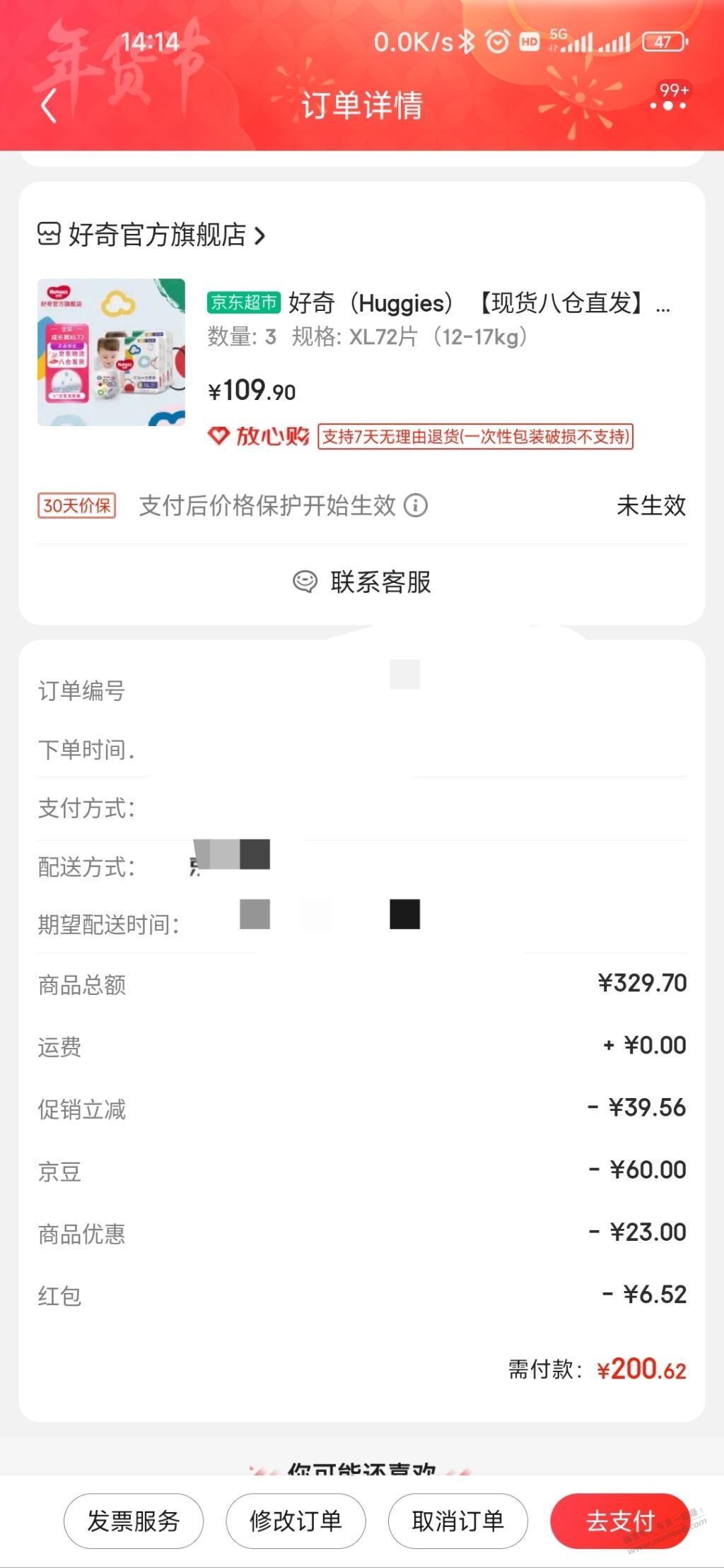The image size is (724, 1568).
Task: Go back from order details
Action: tap(48, 107)
